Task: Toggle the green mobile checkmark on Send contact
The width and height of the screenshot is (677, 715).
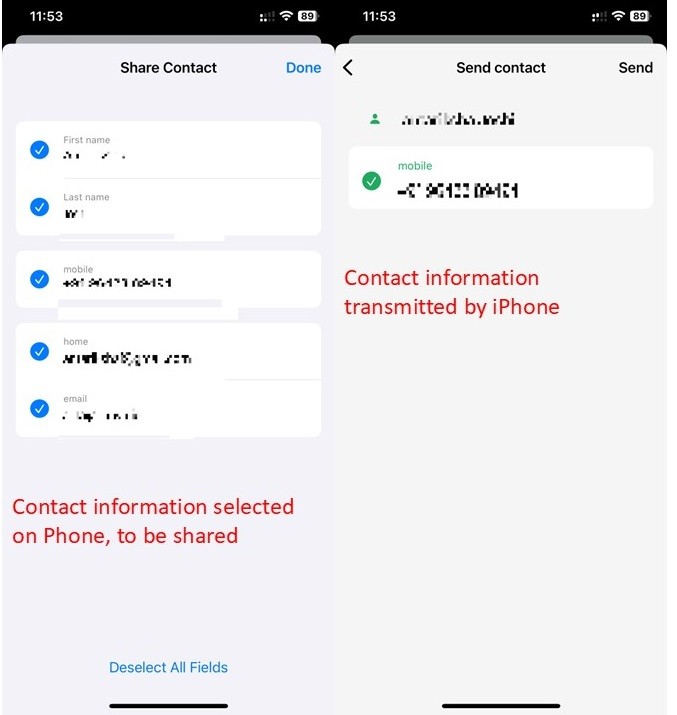Action: coord(372,181)
